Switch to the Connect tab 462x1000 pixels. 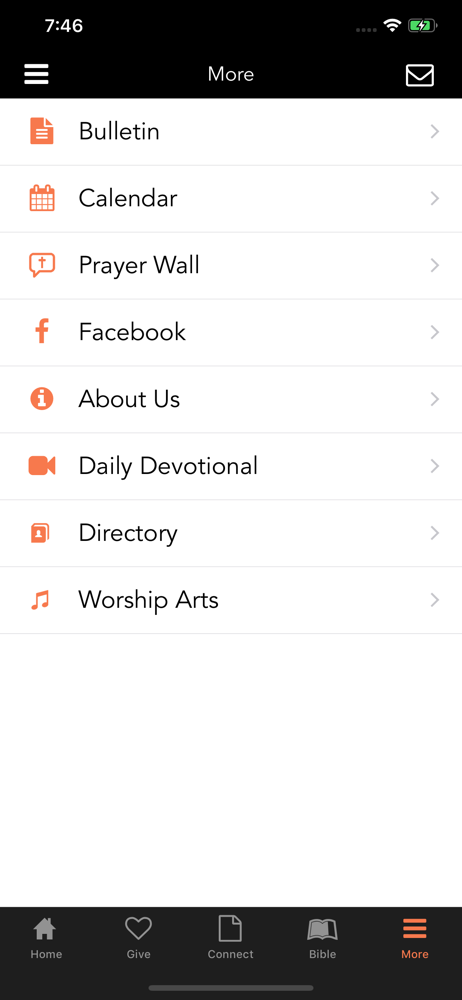230,938
